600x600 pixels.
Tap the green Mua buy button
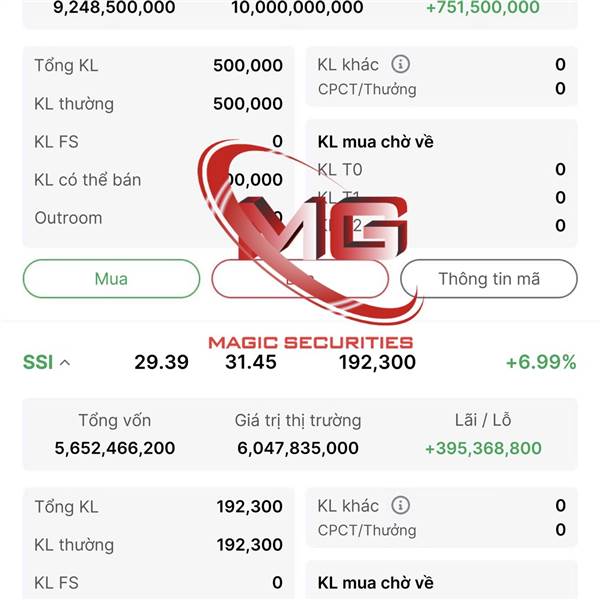[x=111, y=279]
